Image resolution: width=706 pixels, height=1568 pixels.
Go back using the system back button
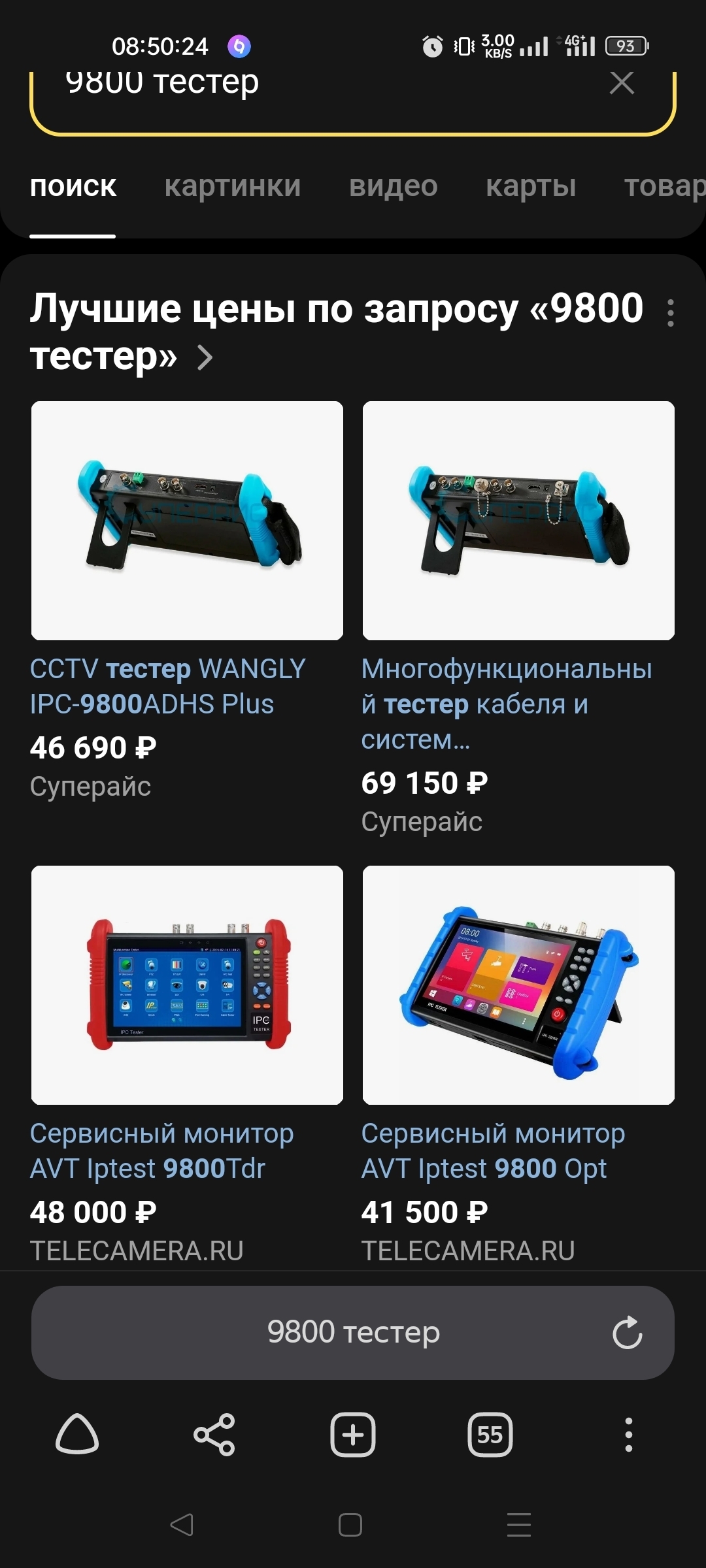[x=182, y=1525]
